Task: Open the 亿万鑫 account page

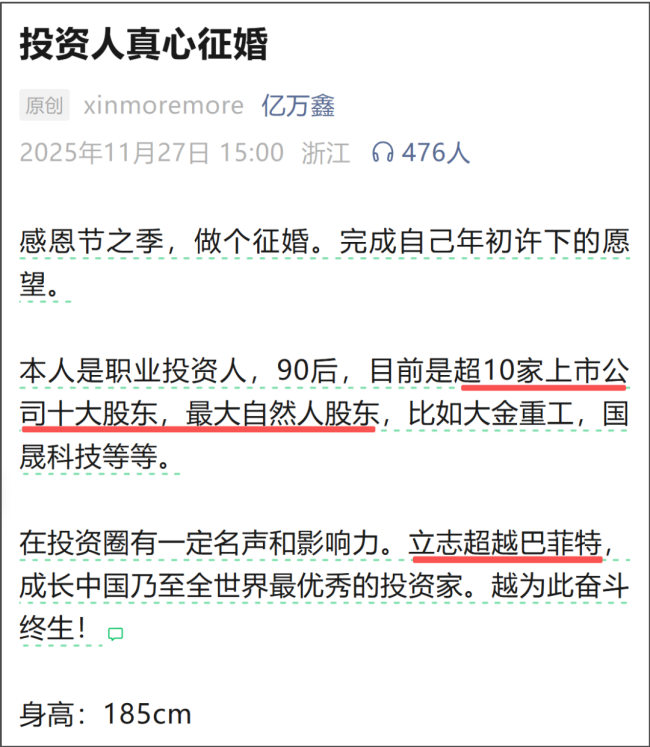Action: tap(298, 105)
